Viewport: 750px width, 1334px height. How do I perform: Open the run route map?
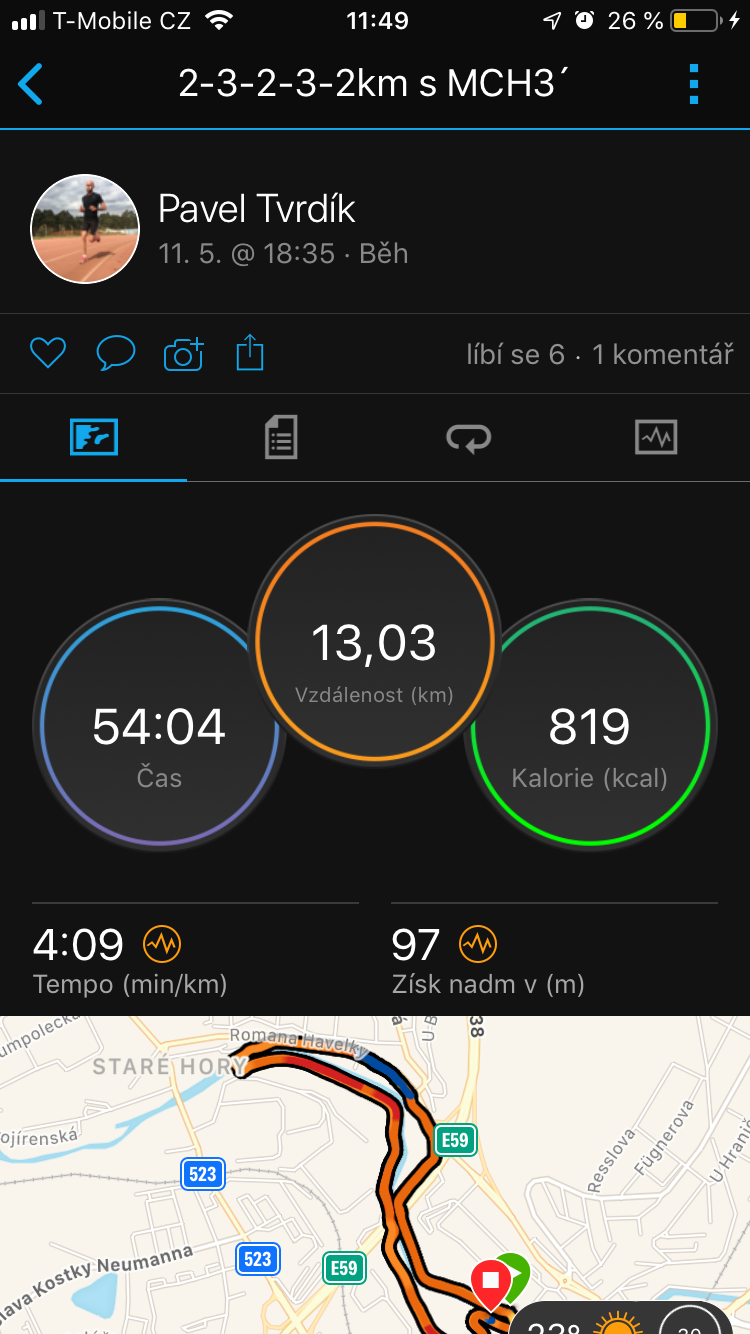pyautogui.click(x=375, y=1175)
